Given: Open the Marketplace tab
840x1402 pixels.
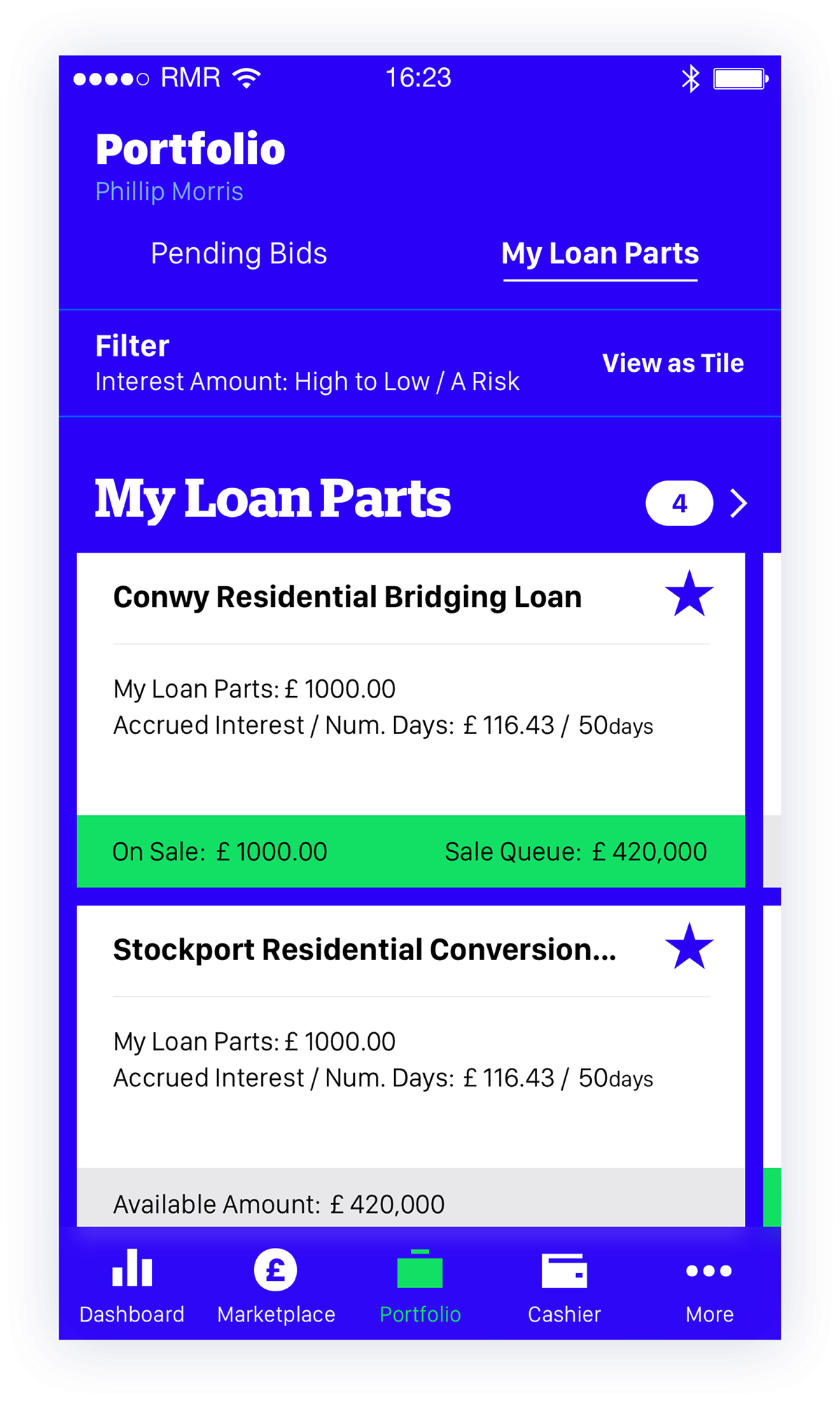Looking at the screenshot, I should click(x=276, y=1286).
